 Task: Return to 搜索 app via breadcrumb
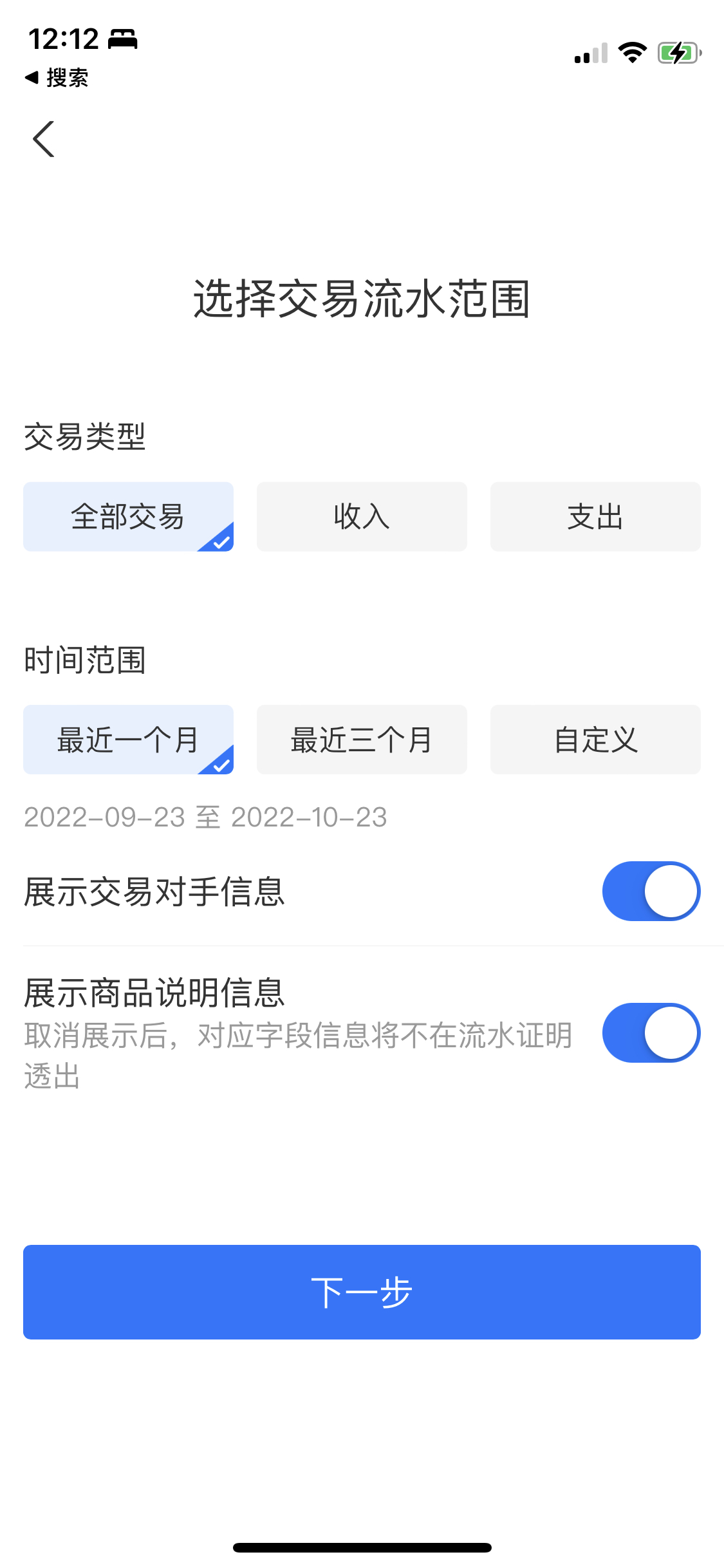pos(57,78)
